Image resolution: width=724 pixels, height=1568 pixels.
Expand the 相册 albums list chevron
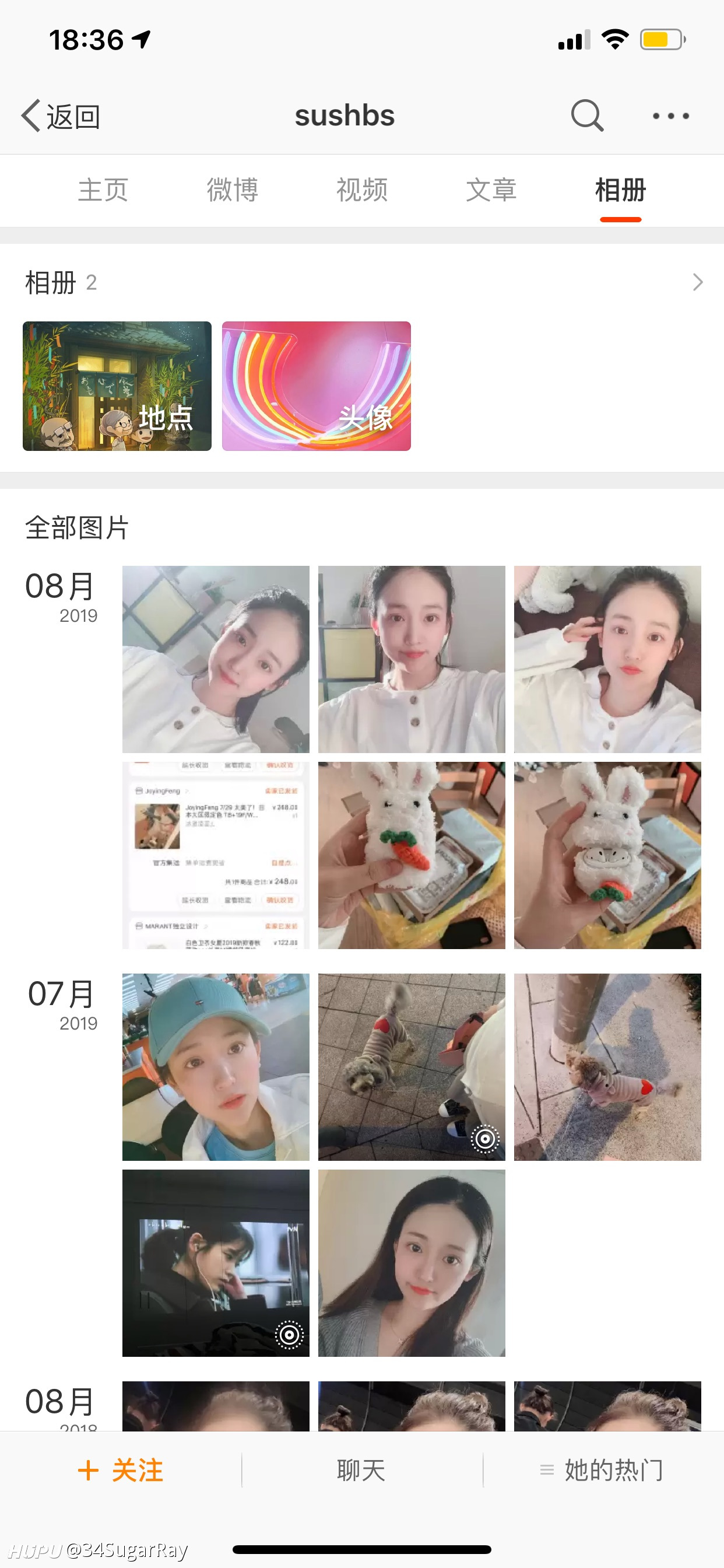click(697, 282)
